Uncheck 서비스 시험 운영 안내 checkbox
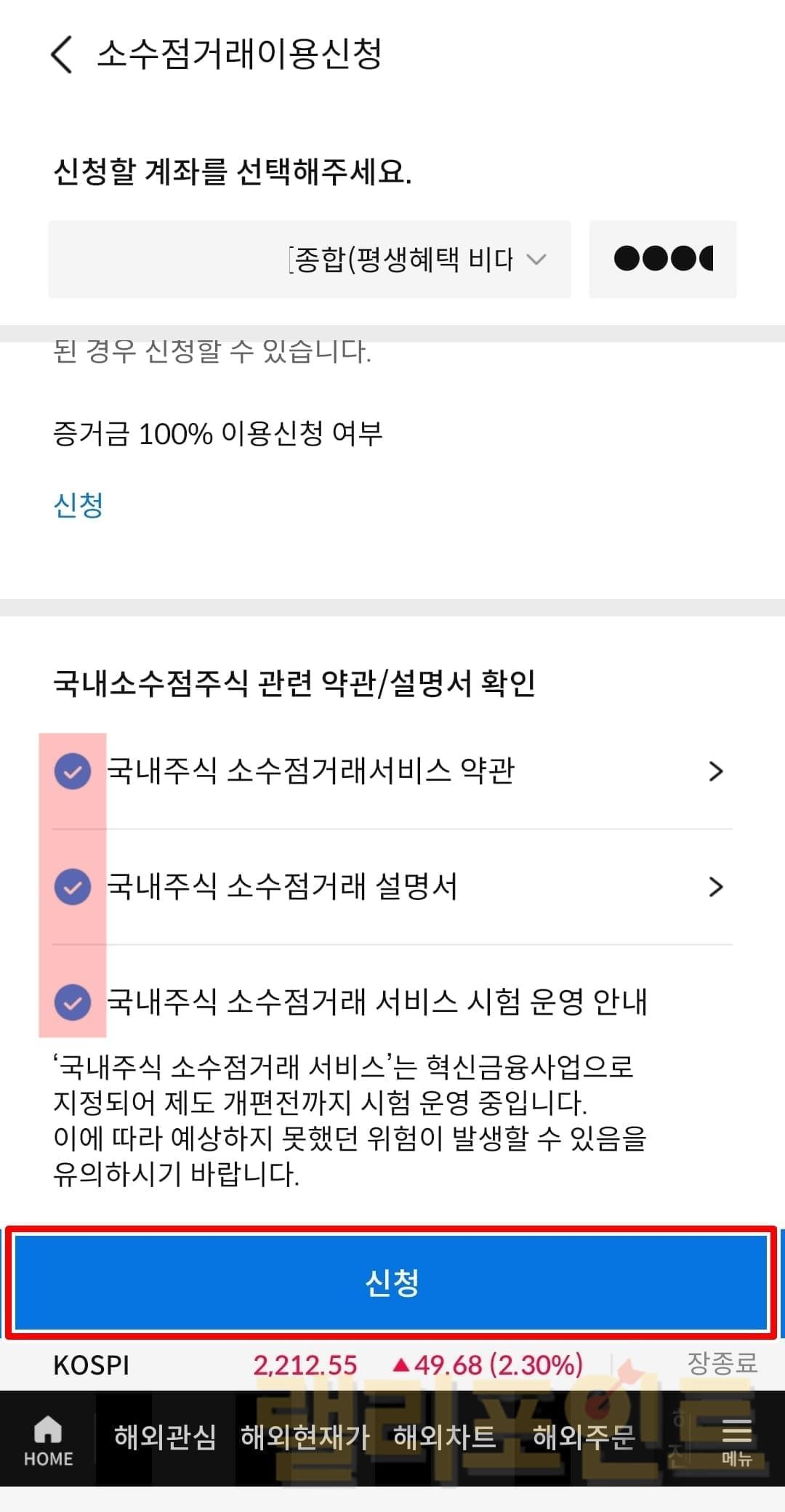 pyautogui.click(x=73, y=1002)
